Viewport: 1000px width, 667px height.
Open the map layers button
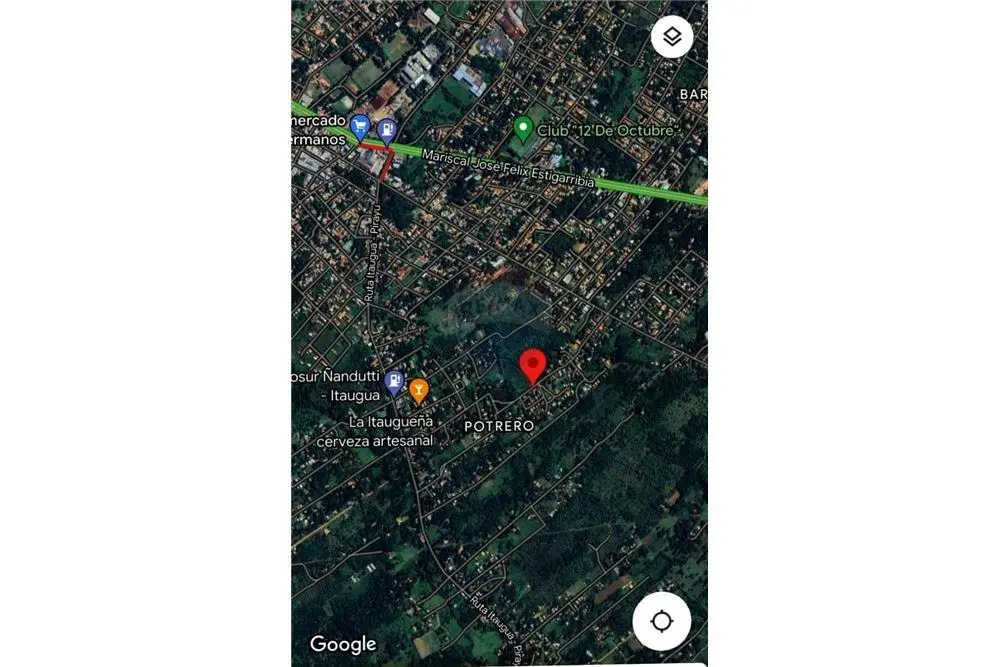(672, 37)
